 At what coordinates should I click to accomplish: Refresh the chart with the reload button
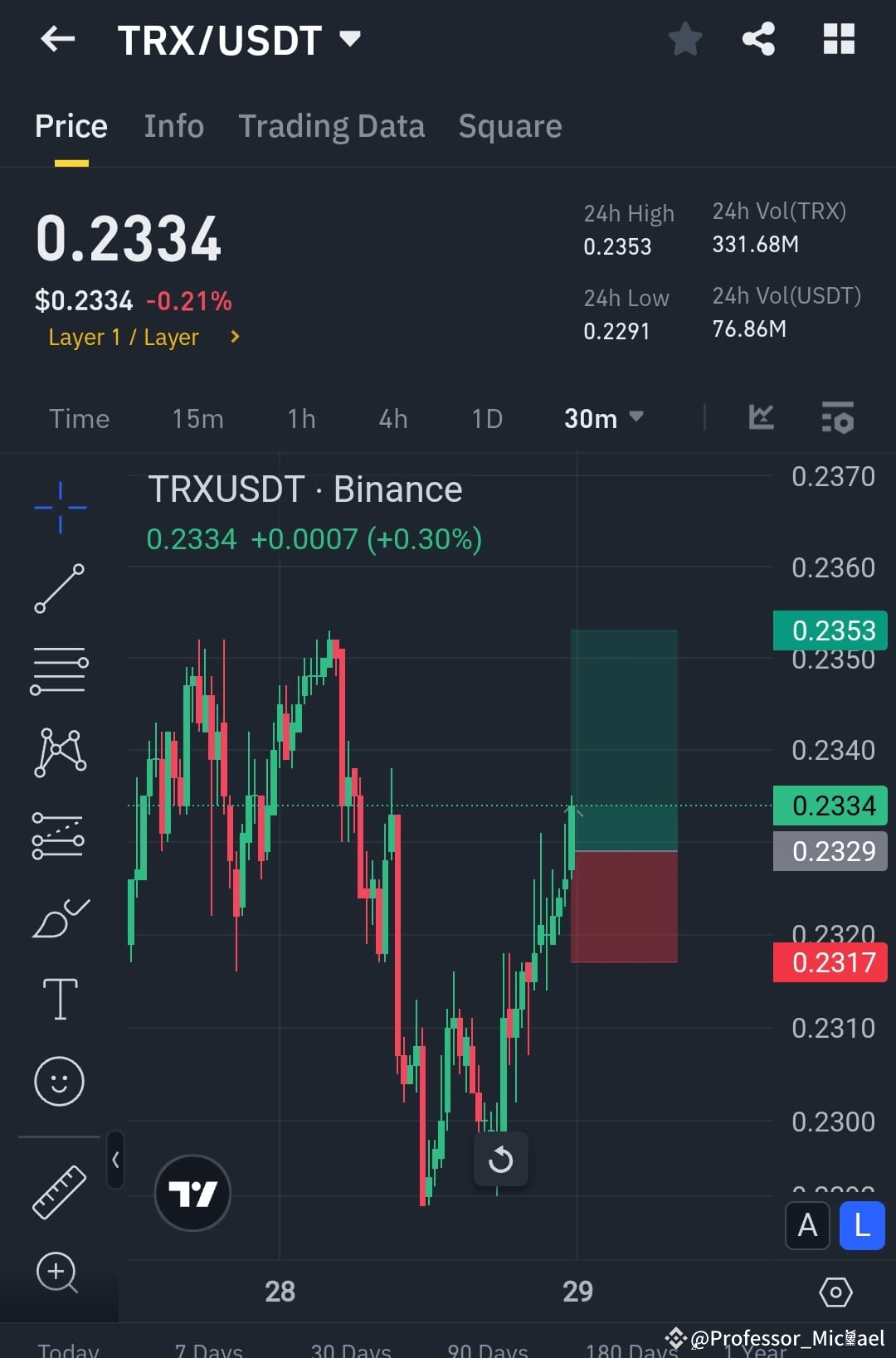pyautogui.click(x=501, y=1159)
